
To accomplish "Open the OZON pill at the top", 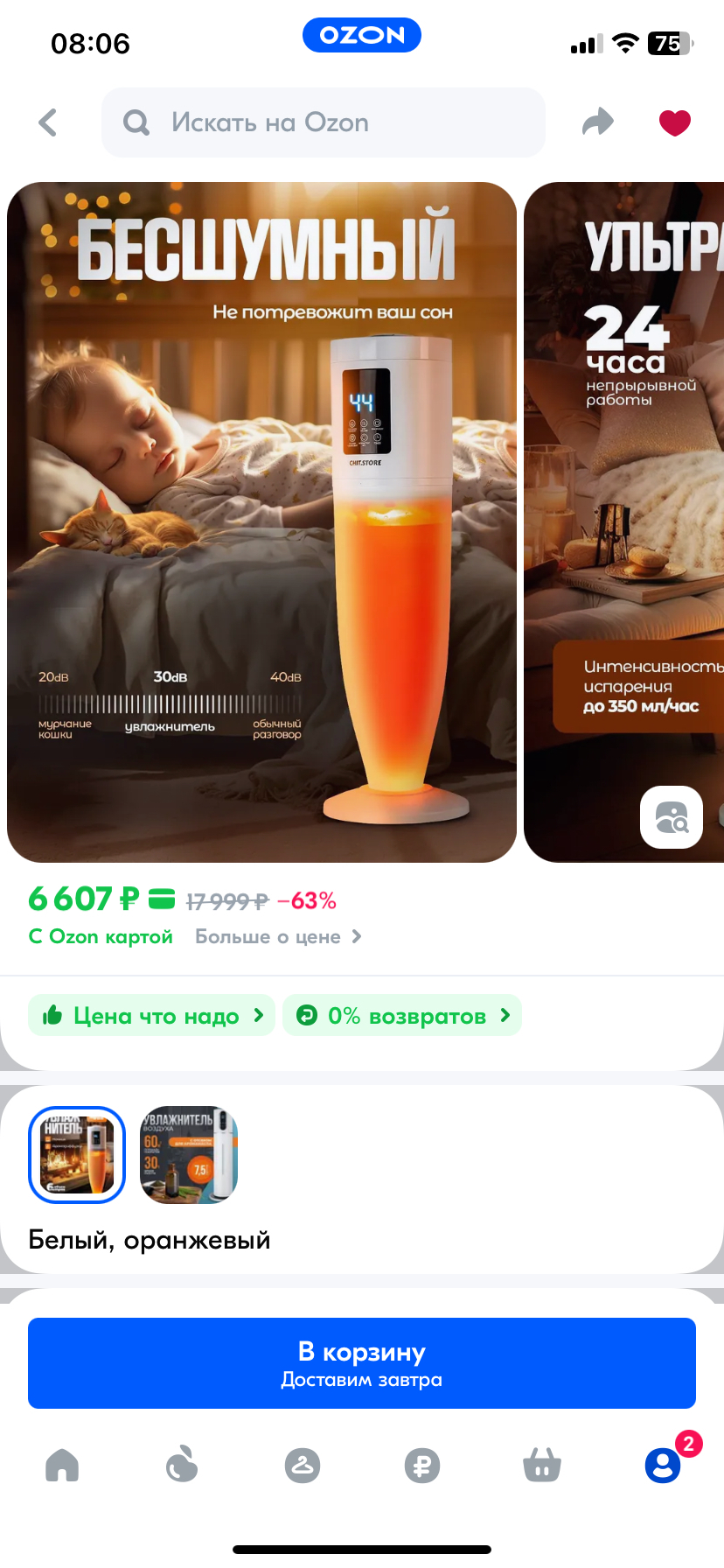I will [362, 35].
